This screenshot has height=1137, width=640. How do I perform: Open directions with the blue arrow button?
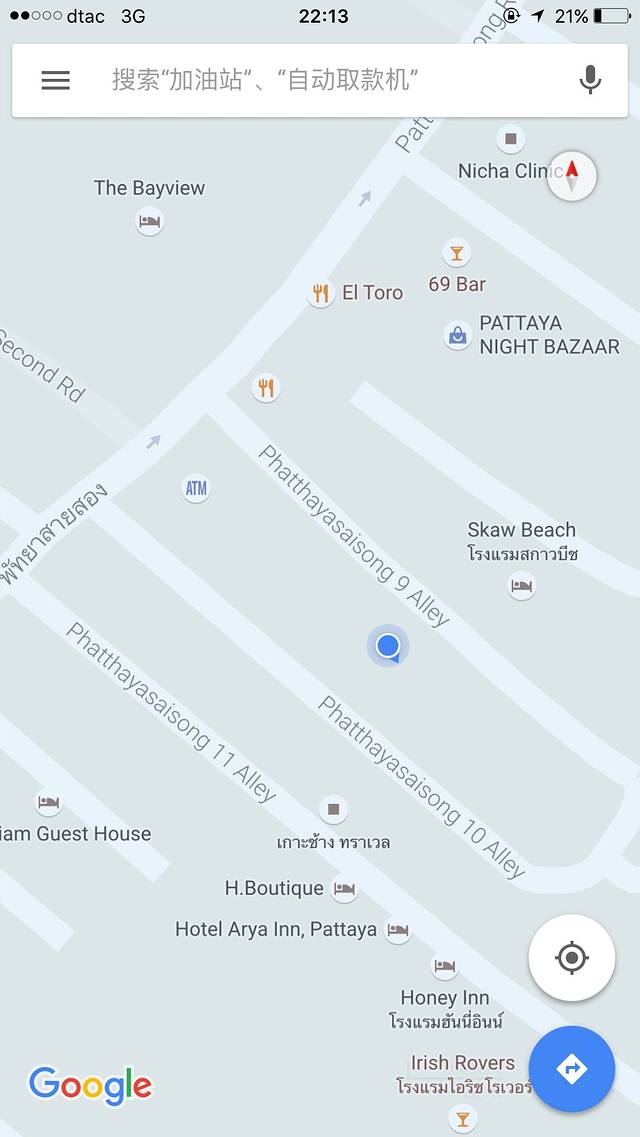(x=572, y=1069)
